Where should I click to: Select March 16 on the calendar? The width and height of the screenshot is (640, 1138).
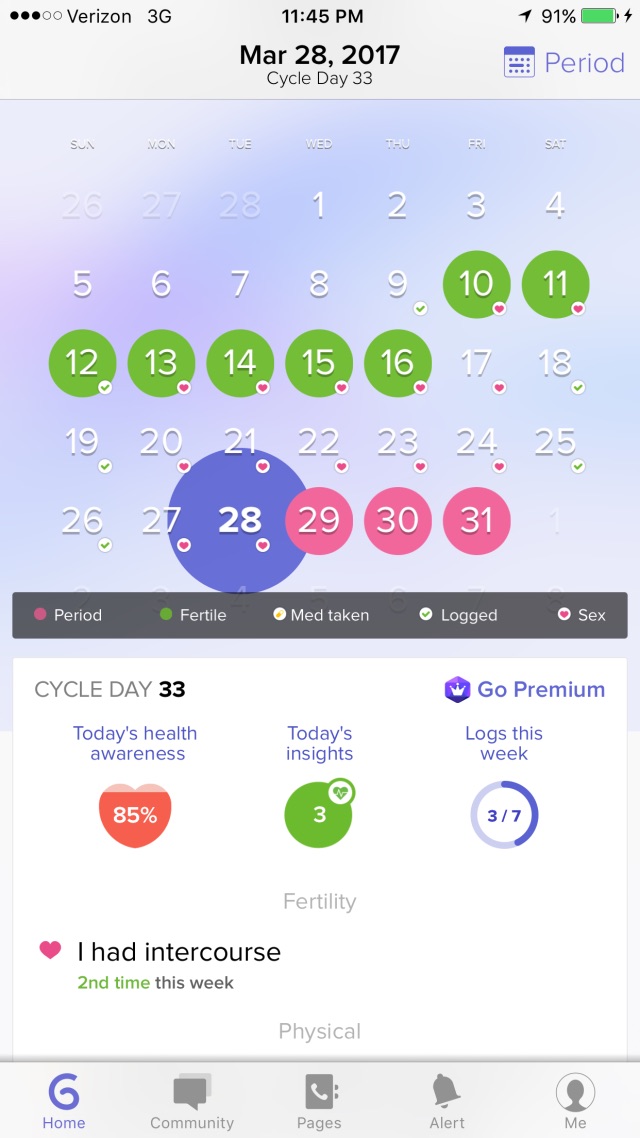tap(398, 363)
